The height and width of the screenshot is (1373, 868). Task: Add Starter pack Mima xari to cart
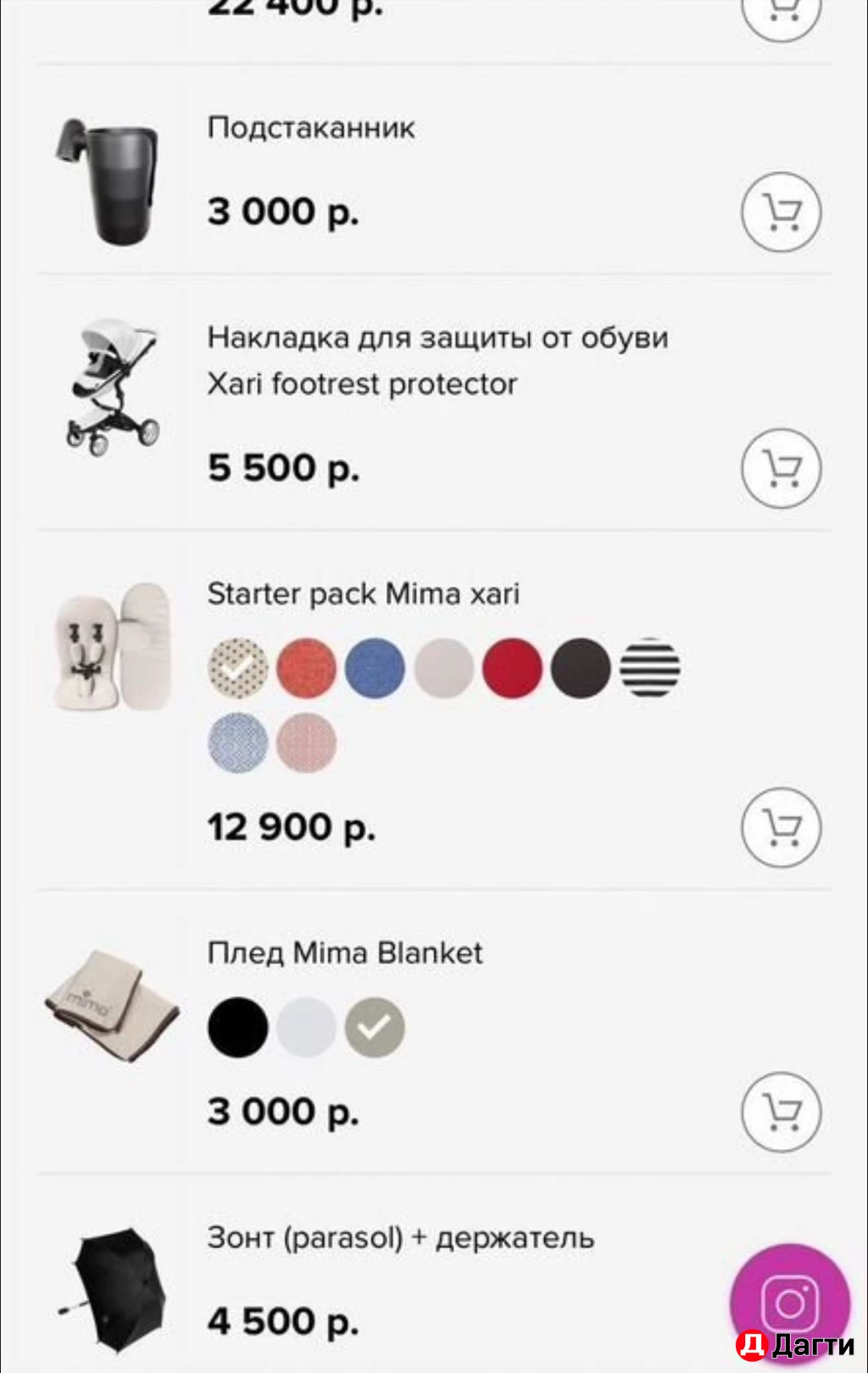[x=780, y=828]
